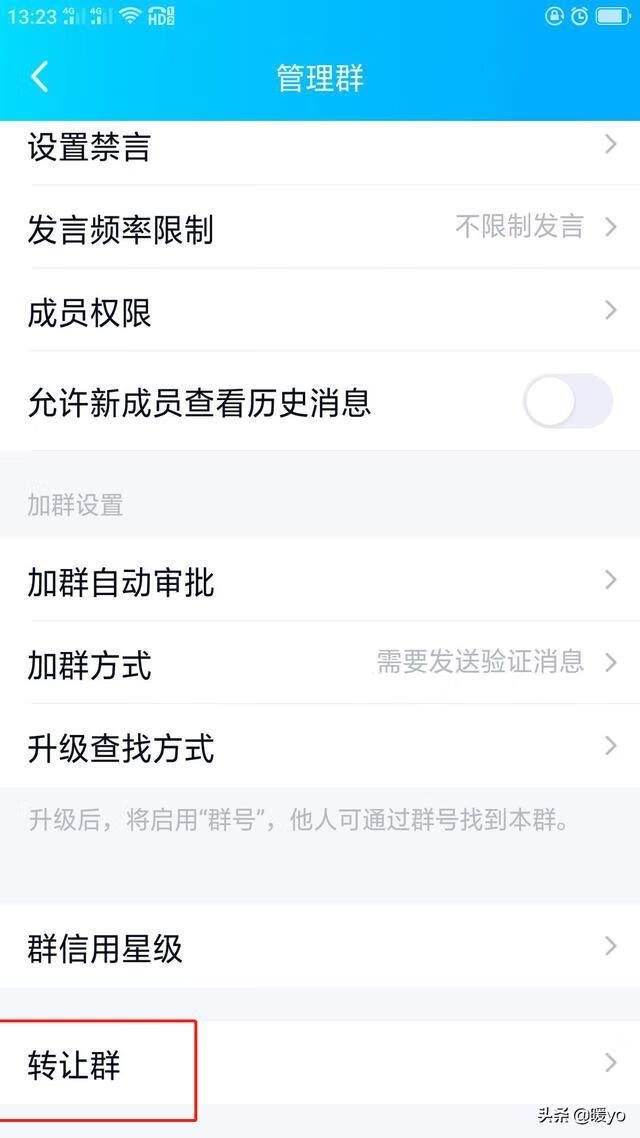The image size is (640, 1138).
Task: Open 成员权限 settings
Action: tap(320, 313)
